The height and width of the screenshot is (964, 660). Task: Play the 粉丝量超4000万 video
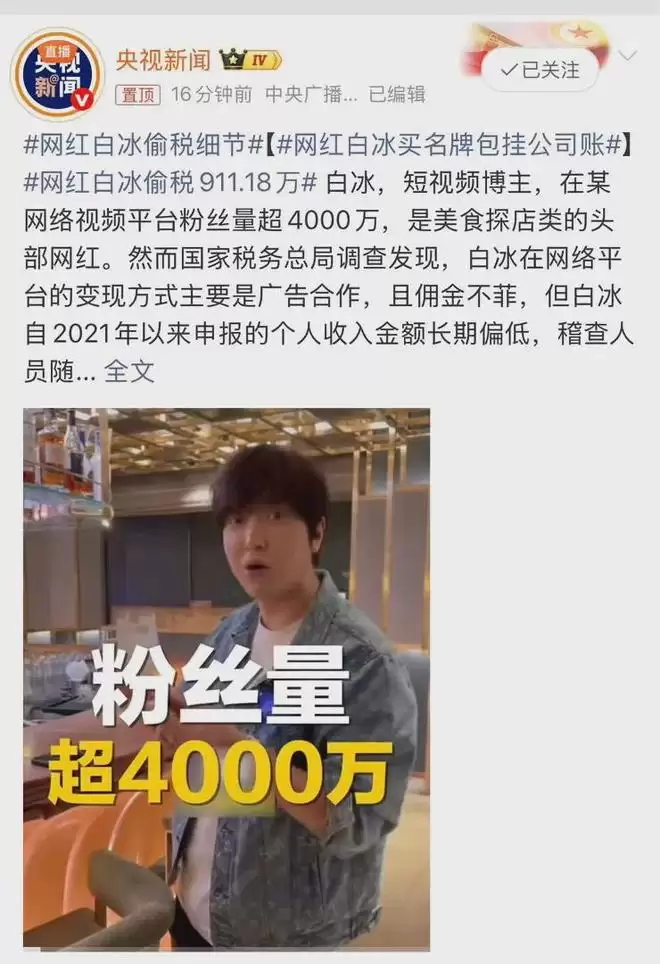click(x=226, y=678)
